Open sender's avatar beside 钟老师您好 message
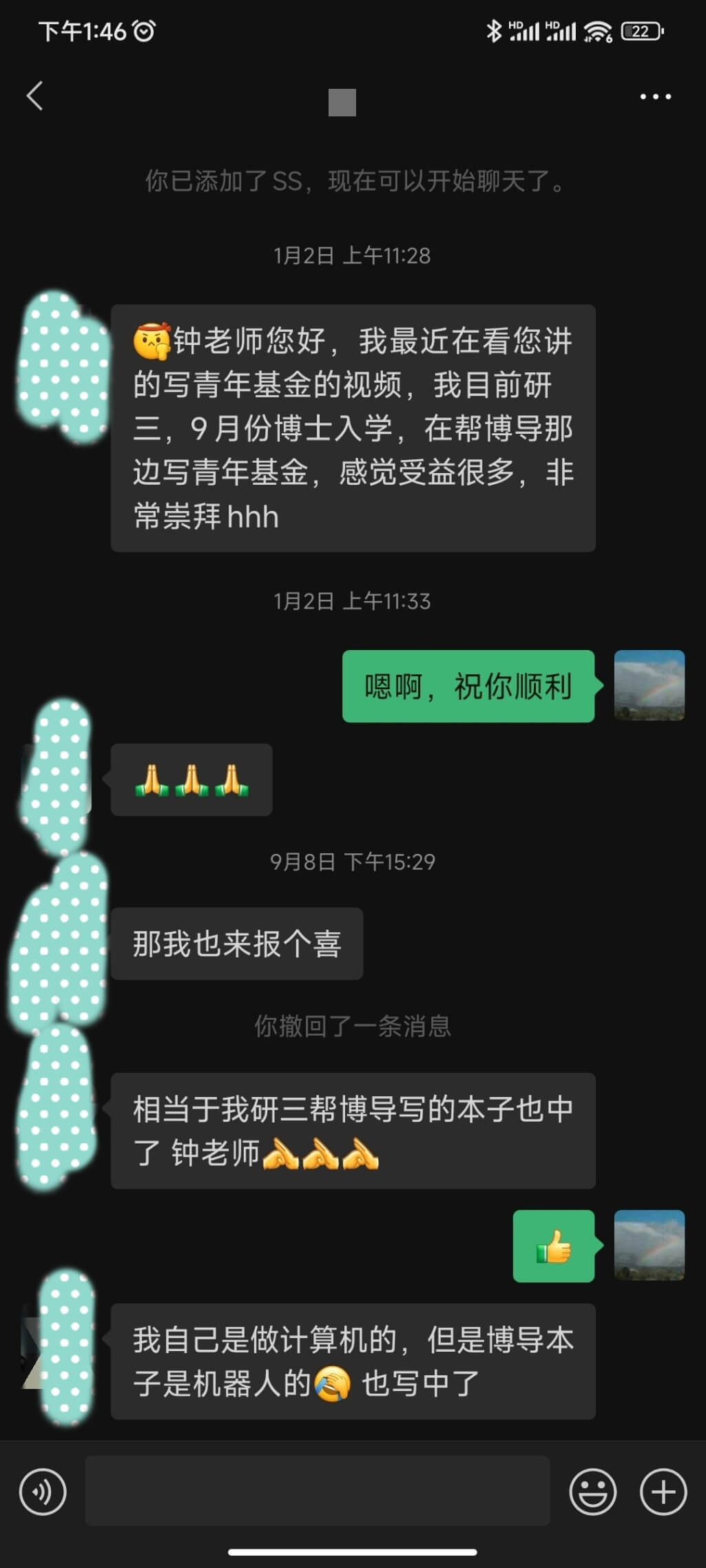The width and height of the screenshot is (706, 1568). tap(63, 365)
